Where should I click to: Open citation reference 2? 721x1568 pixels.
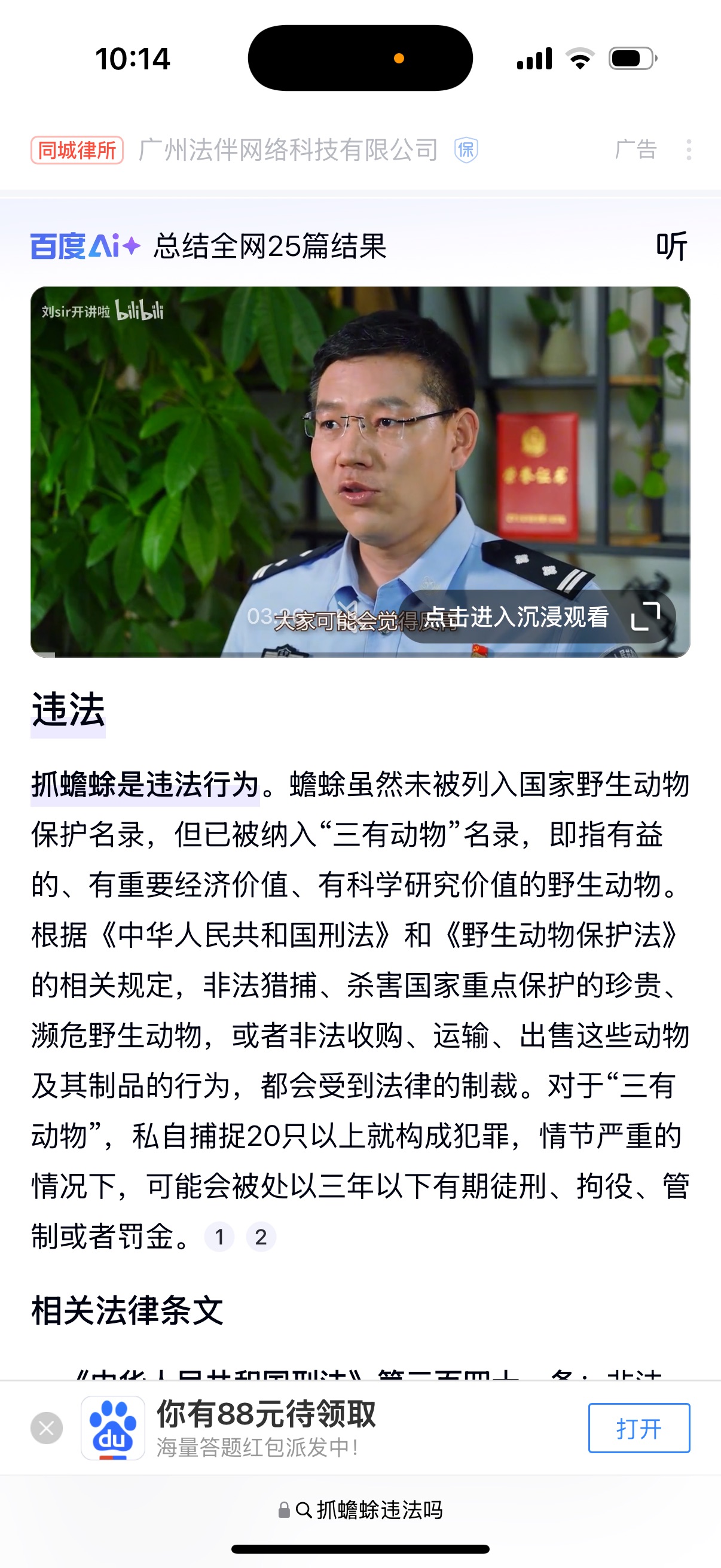261,1237
